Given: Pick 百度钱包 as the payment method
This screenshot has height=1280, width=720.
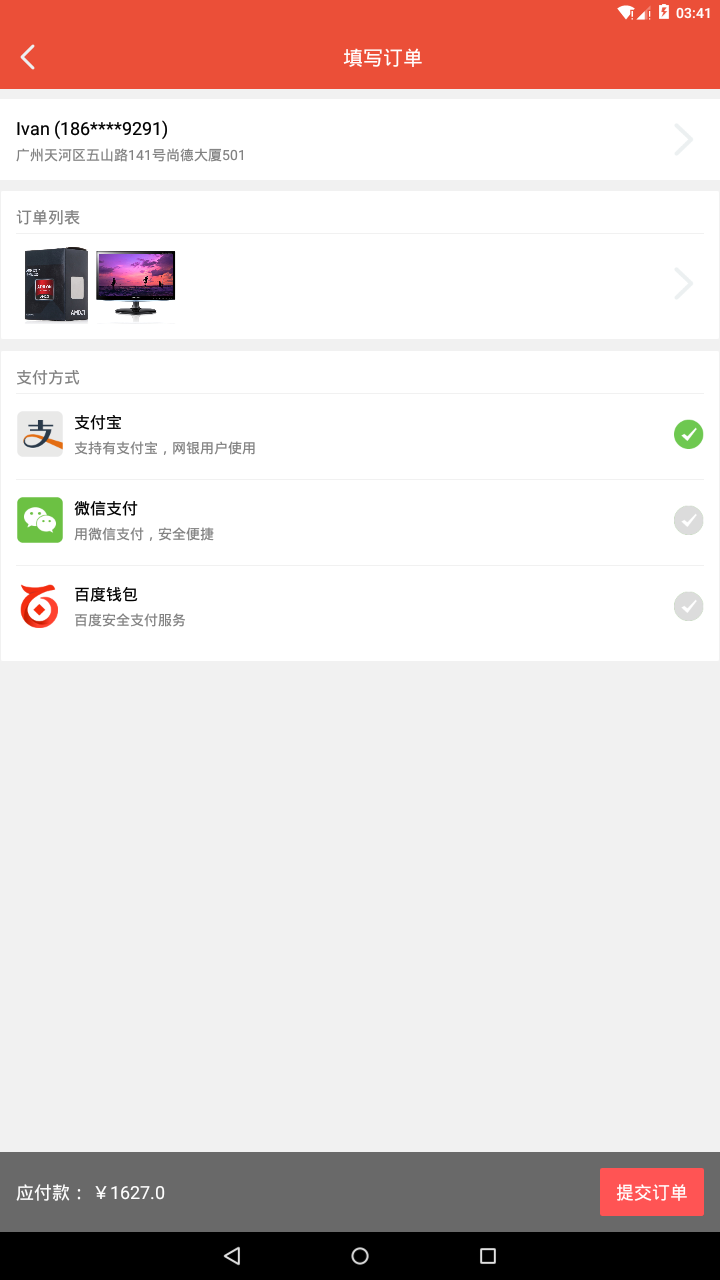Looking at the screenshot, I should coord(360,607).
